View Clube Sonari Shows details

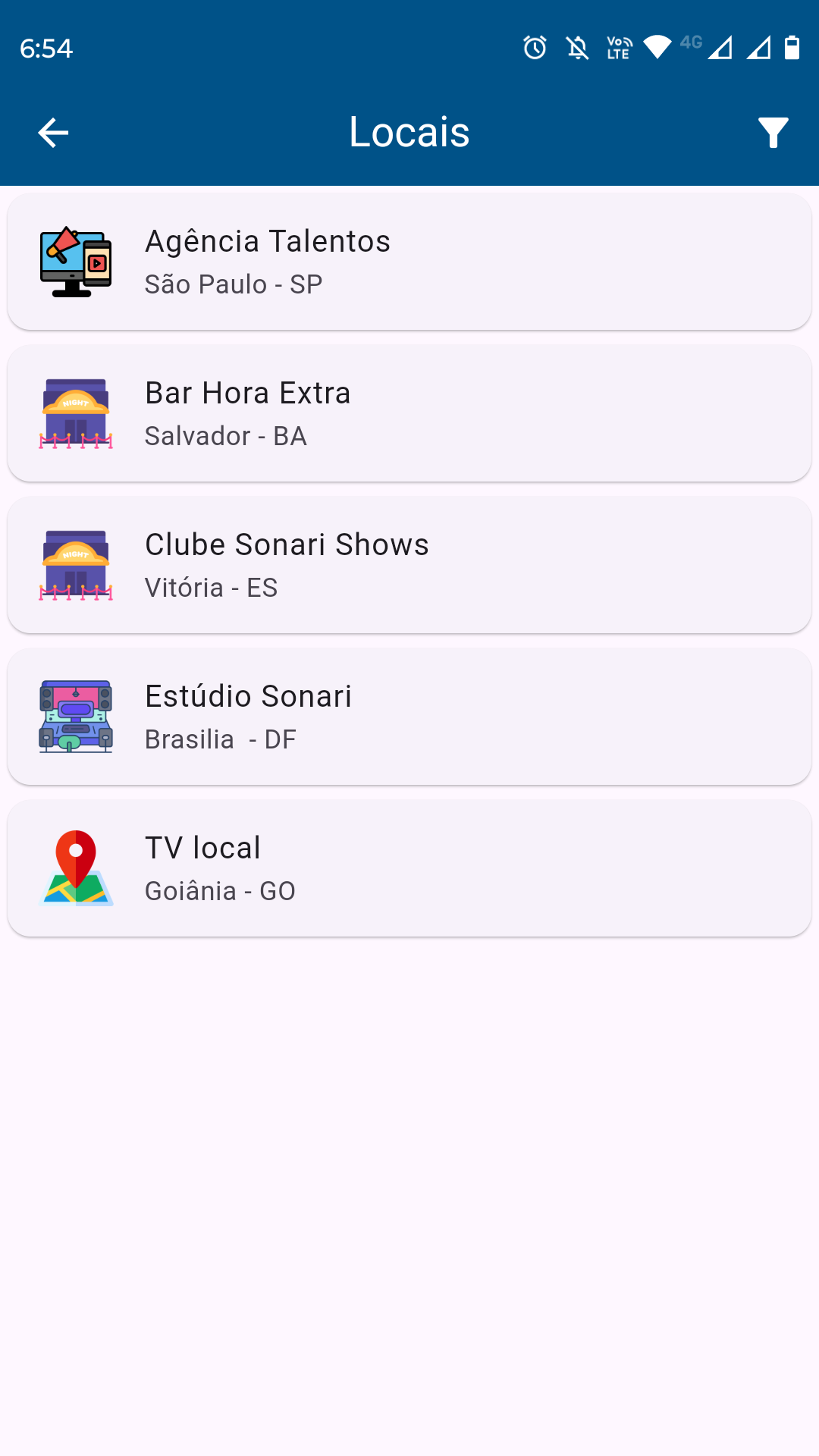click(x=409, y=565)
